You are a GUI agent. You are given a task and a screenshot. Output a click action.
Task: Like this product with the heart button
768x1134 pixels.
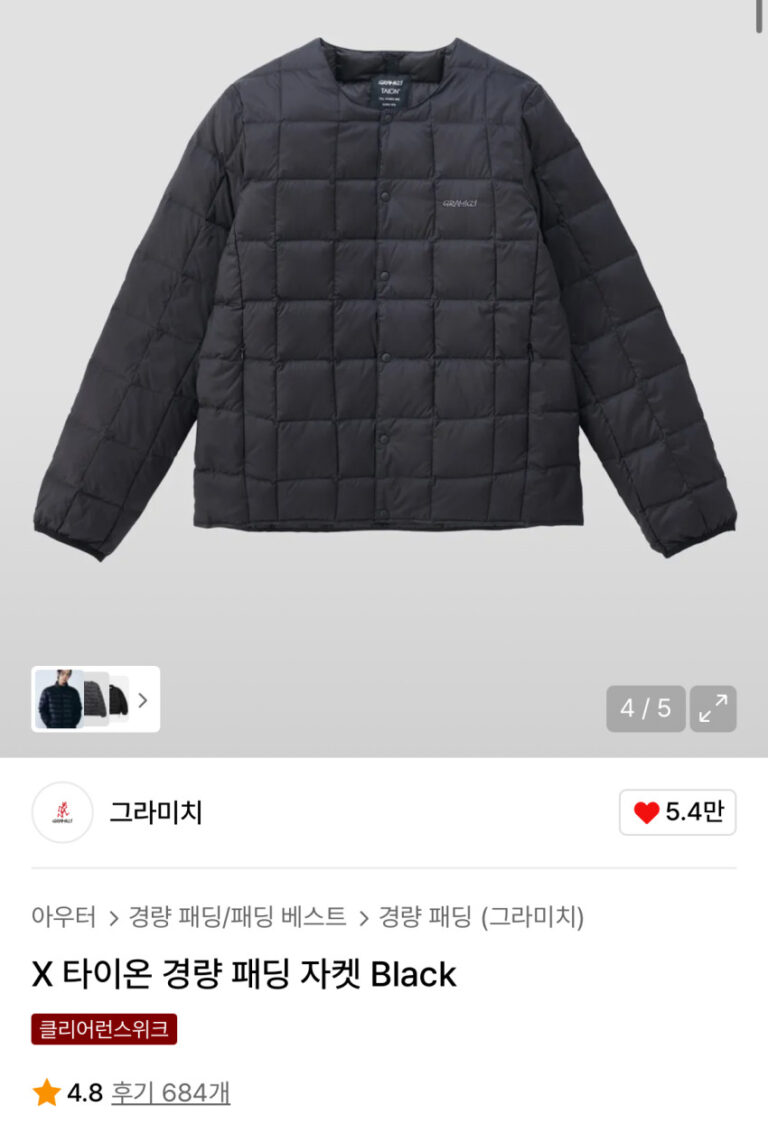pos(677,812)
